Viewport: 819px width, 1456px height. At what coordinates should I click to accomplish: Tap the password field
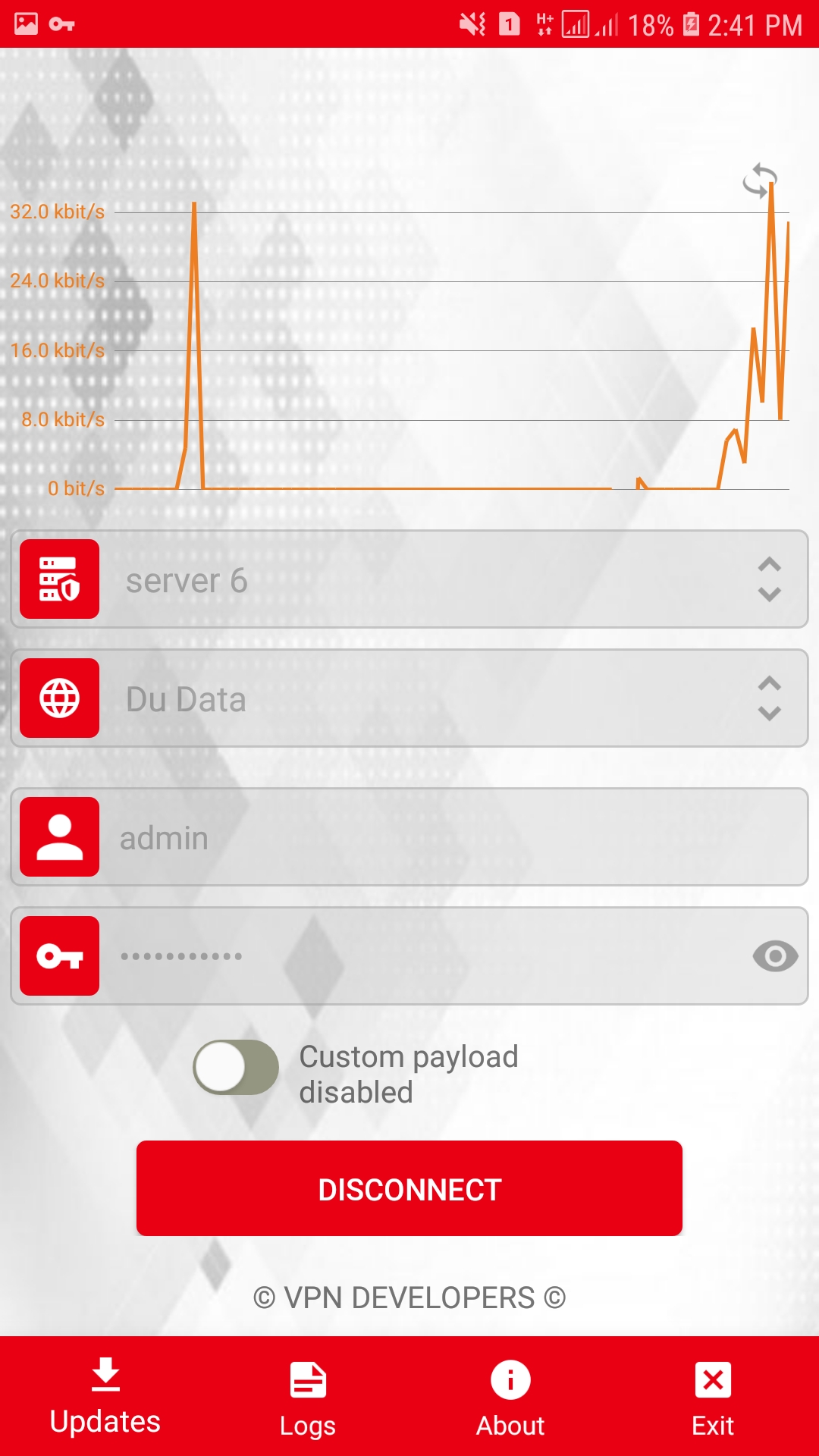click(409, 956)
